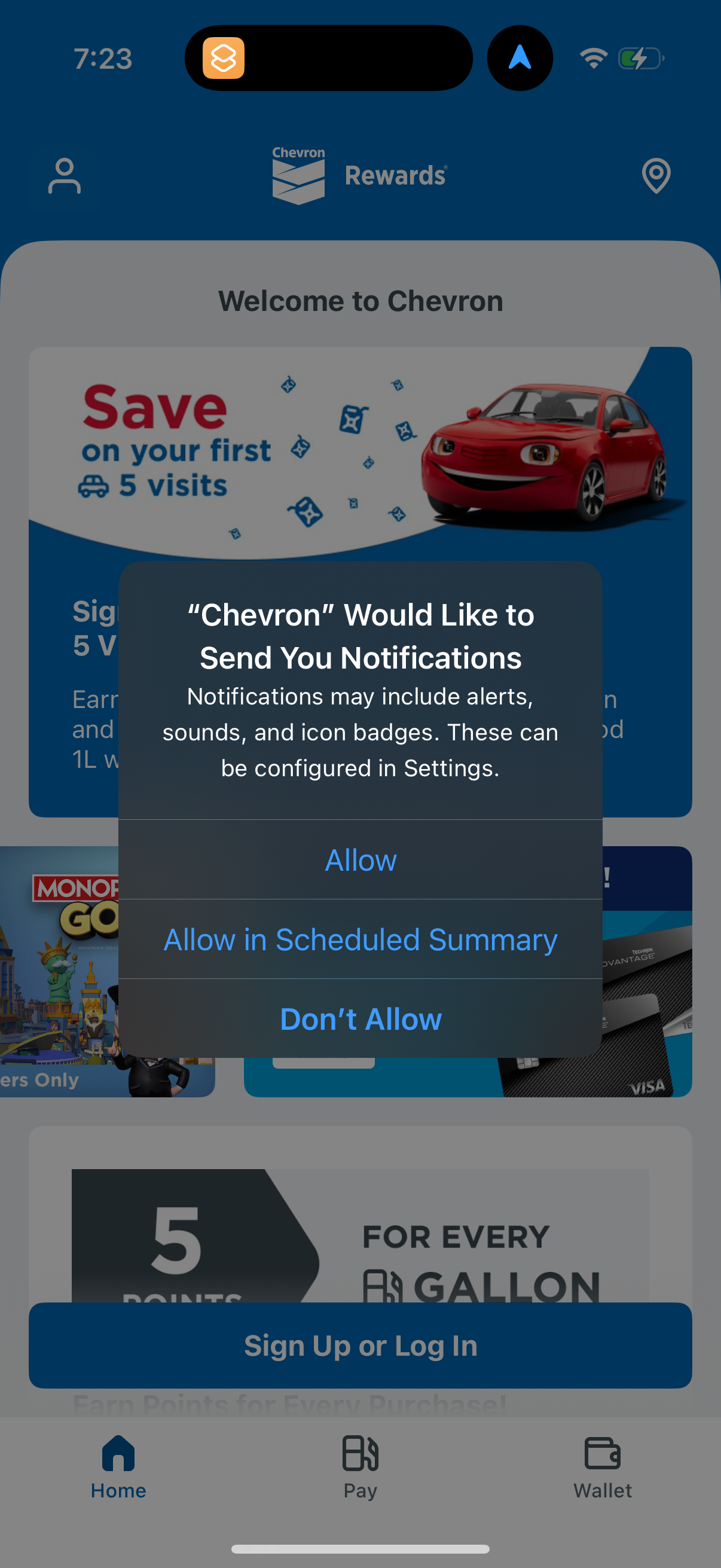721x1568 pixels.
Task: Allow Chevron notifications
Action: (x=360, y=860)
